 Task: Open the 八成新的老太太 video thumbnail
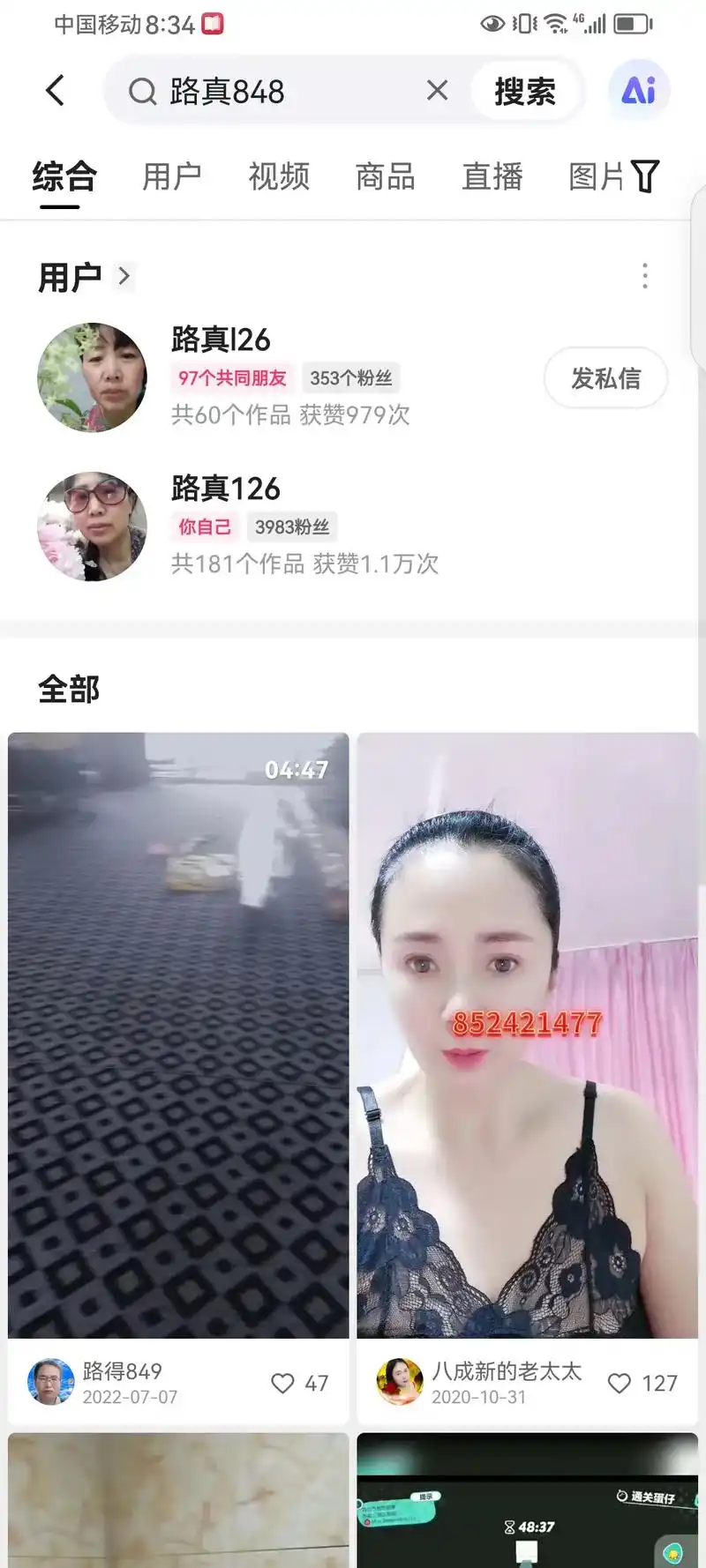tap(528, 1032)
